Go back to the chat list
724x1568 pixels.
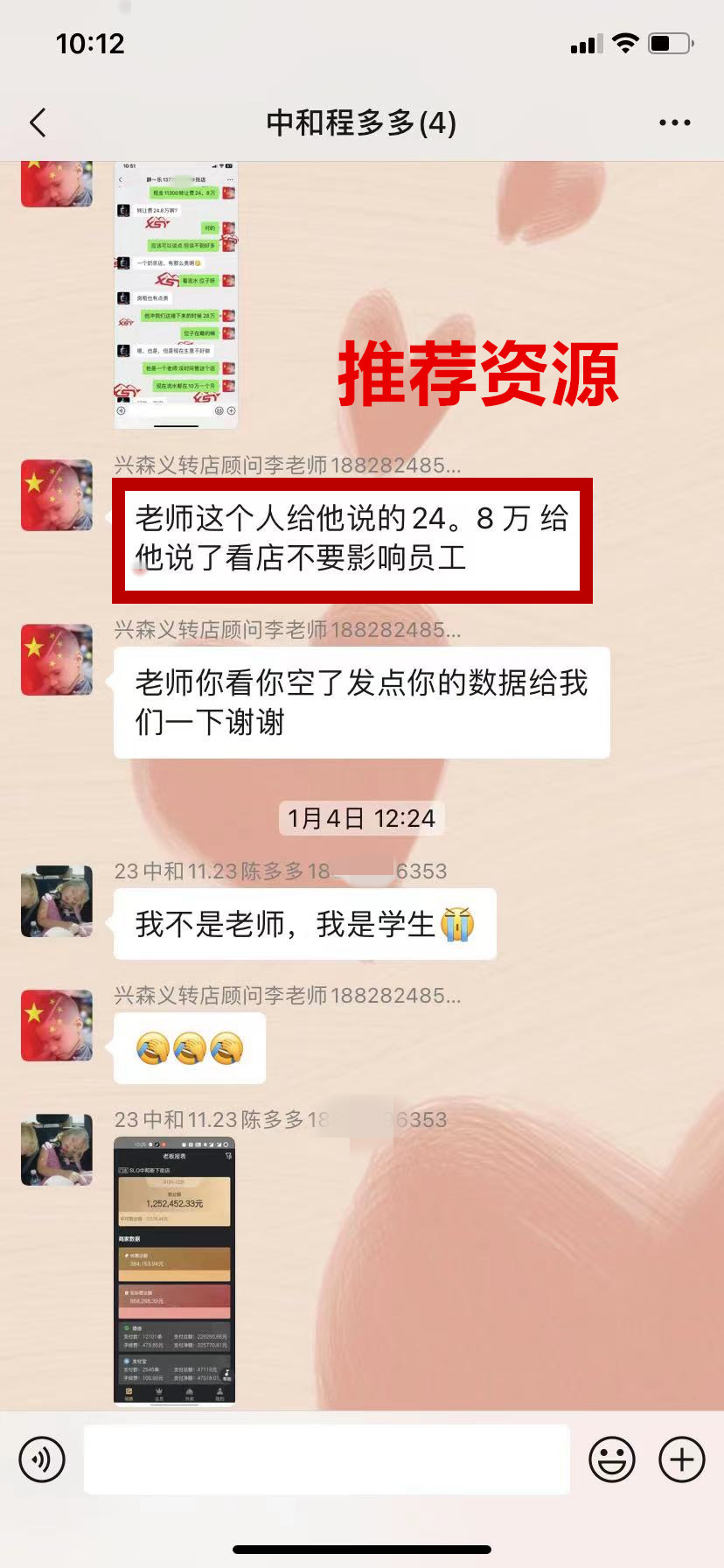tap(38, 123)
